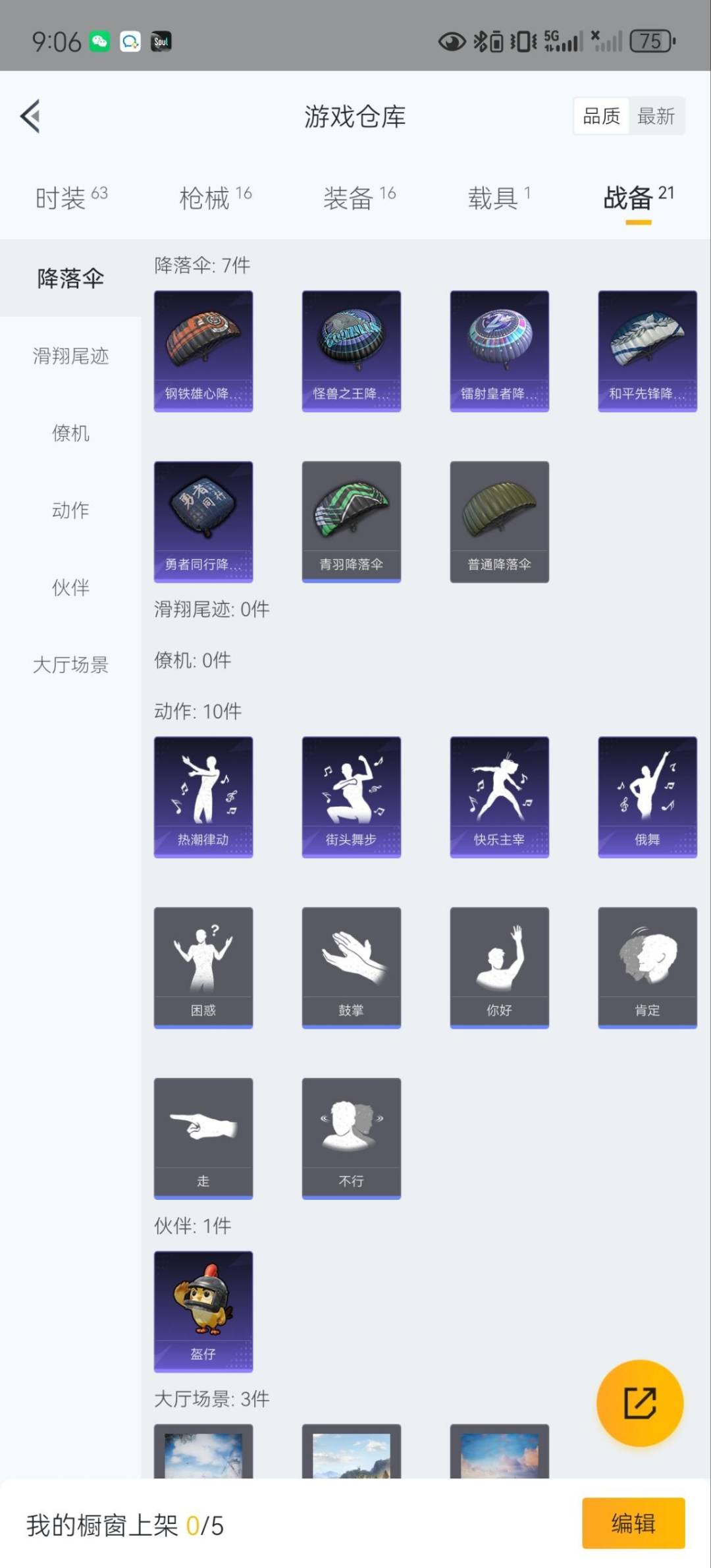
Task: View the 鼓掌 emote
Action: click(x=351, y=967)
